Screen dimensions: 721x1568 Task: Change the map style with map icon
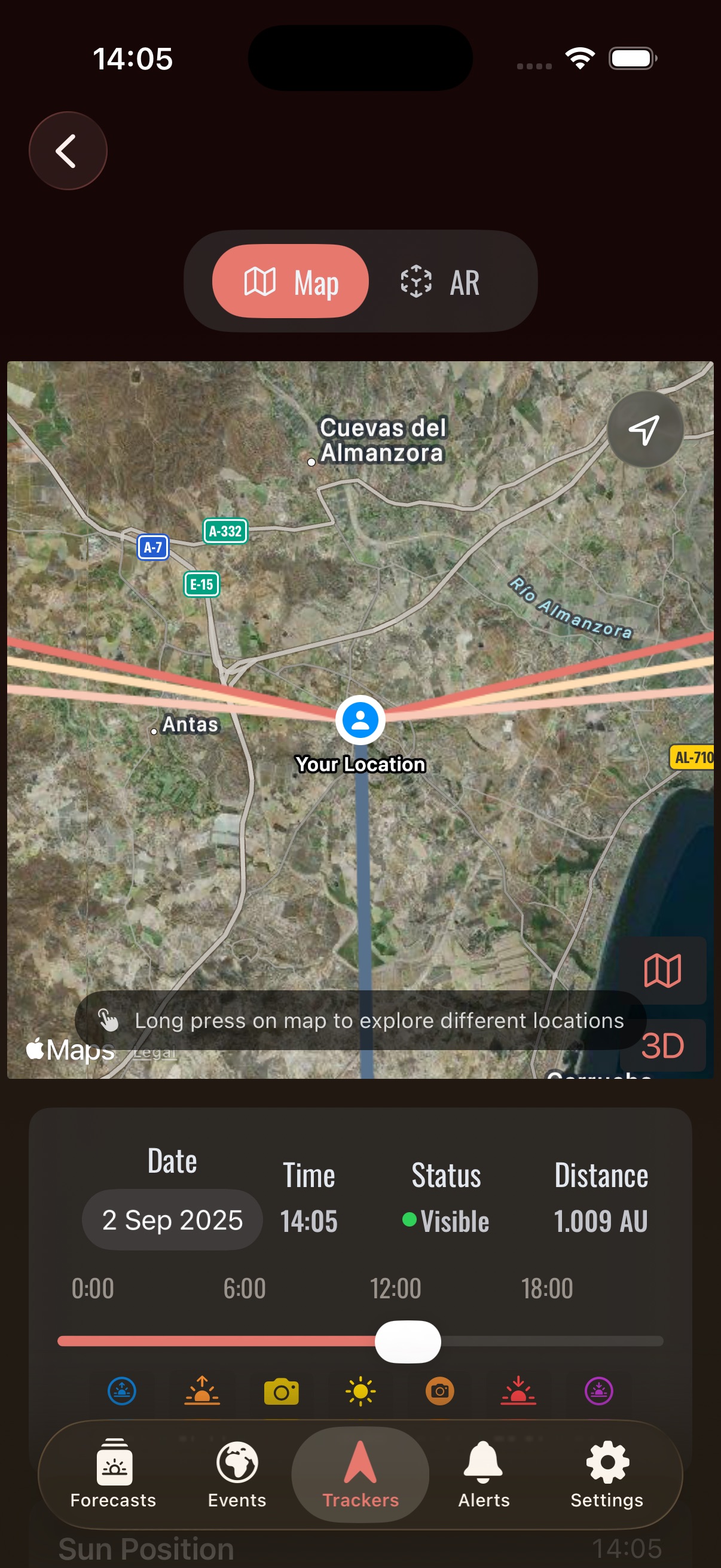pos(662,970)
